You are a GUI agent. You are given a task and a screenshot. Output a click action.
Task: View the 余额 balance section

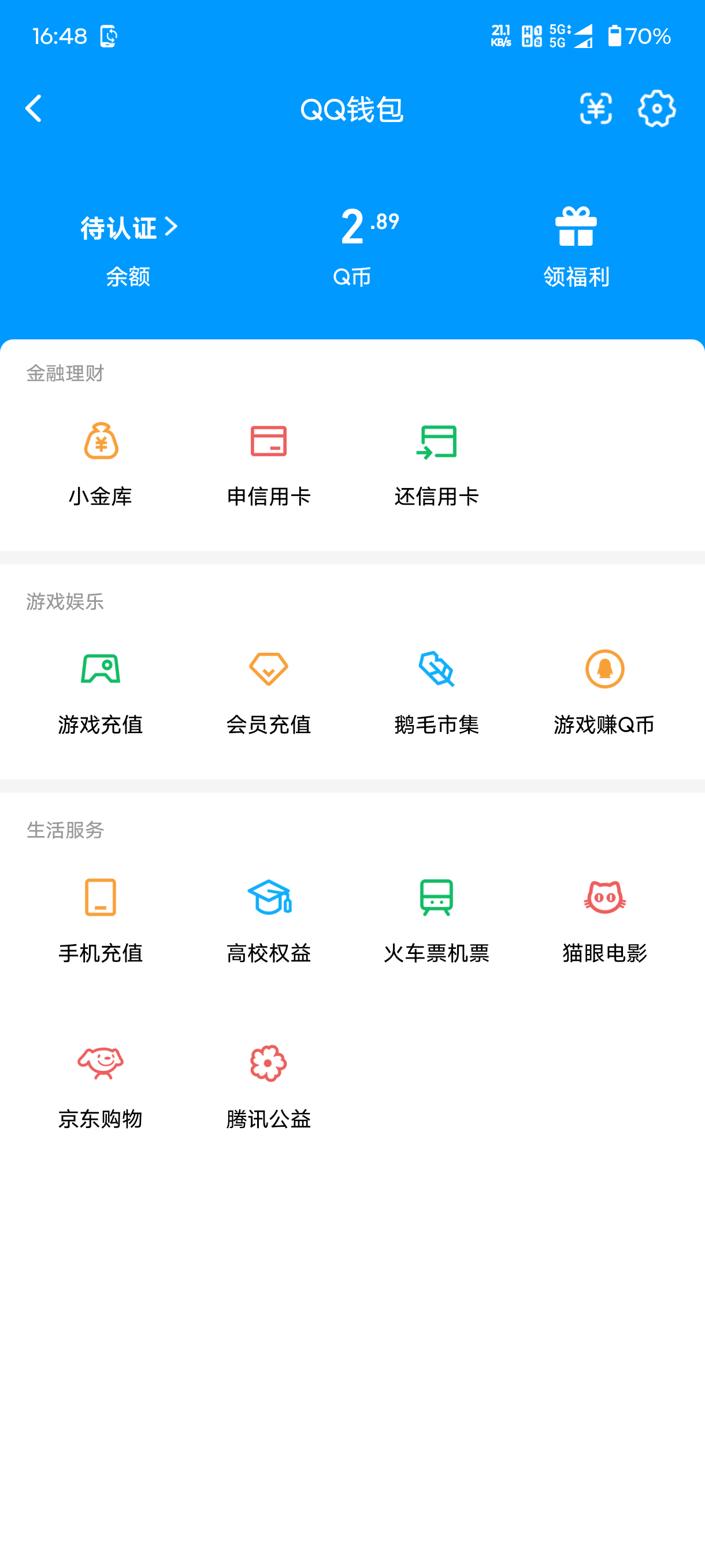tap(127, 277)
